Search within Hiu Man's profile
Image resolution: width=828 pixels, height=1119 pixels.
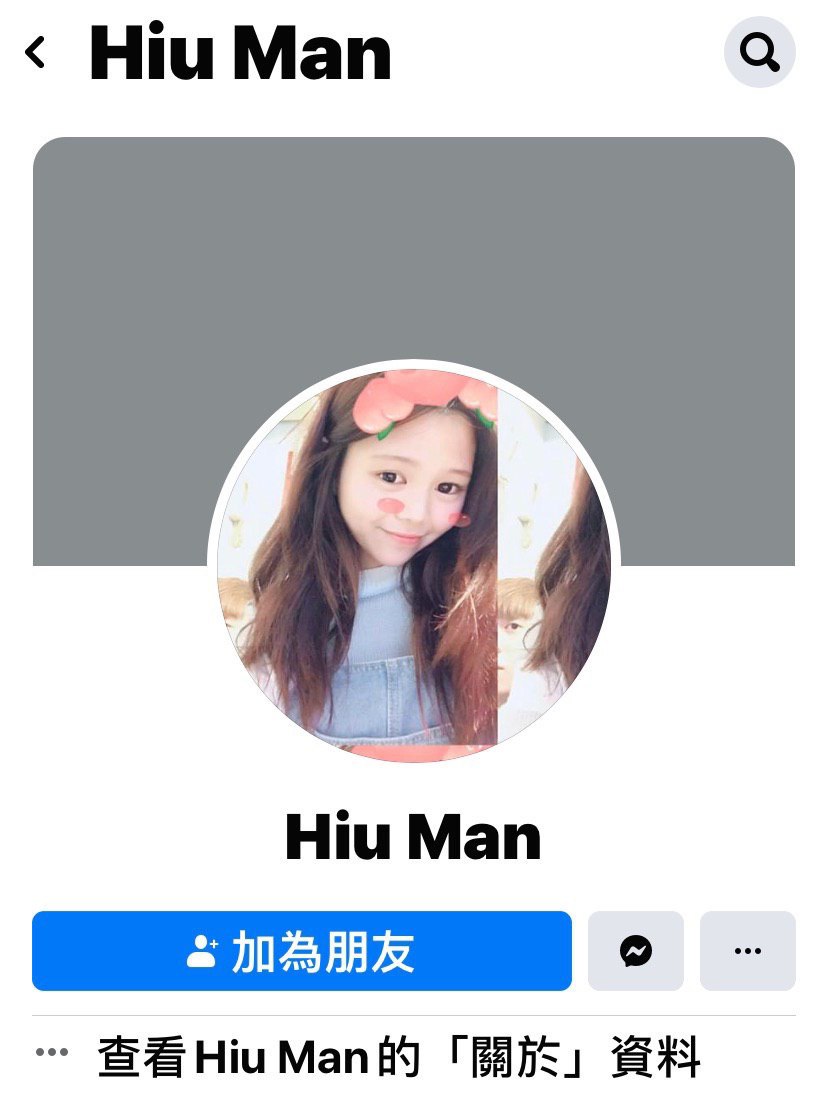click(x=759, y=52)
